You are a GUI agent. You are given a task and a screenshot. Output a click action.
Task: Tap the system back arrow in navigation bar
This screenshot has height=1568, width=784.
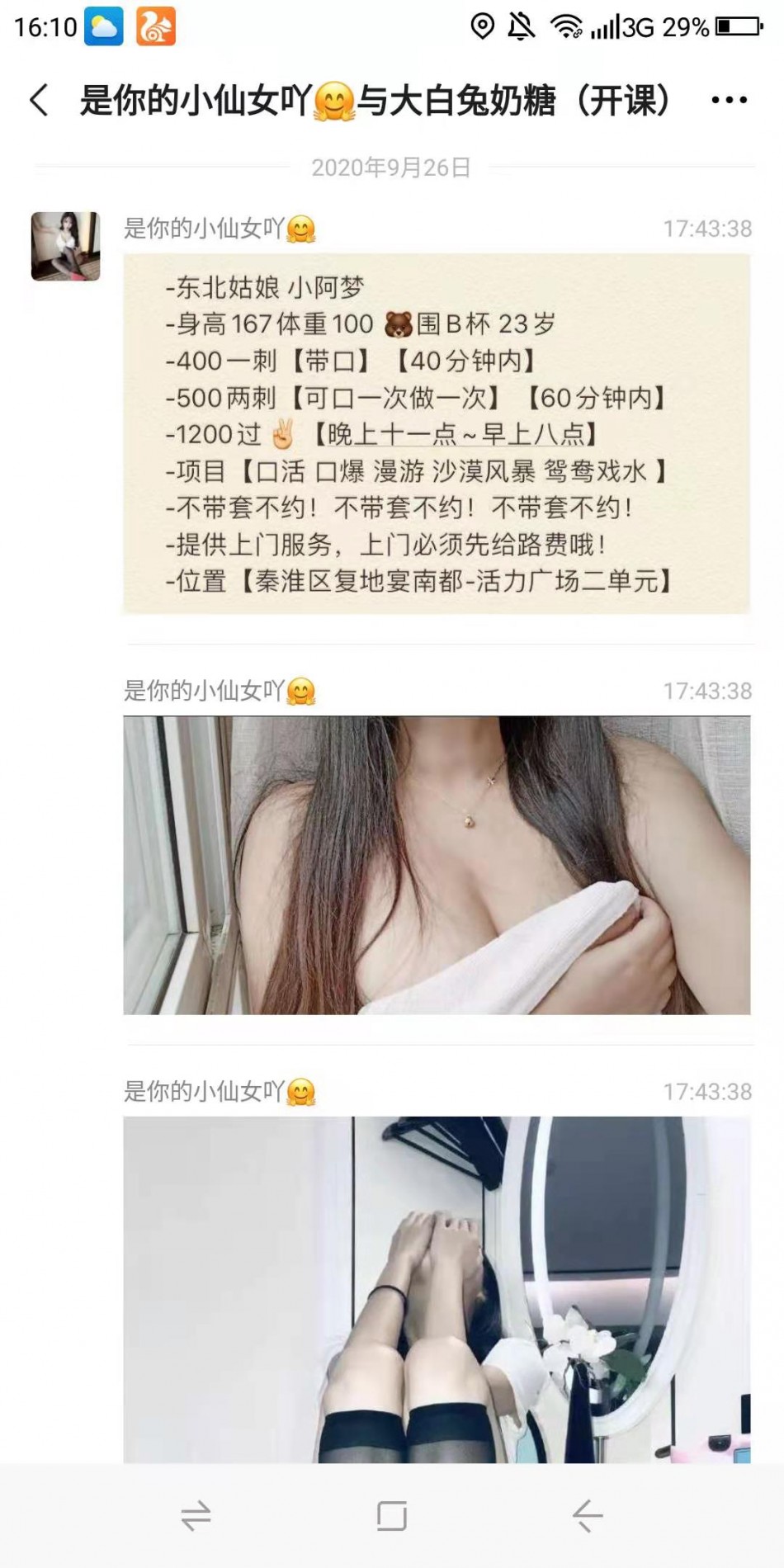click(x=588, y=1516)
